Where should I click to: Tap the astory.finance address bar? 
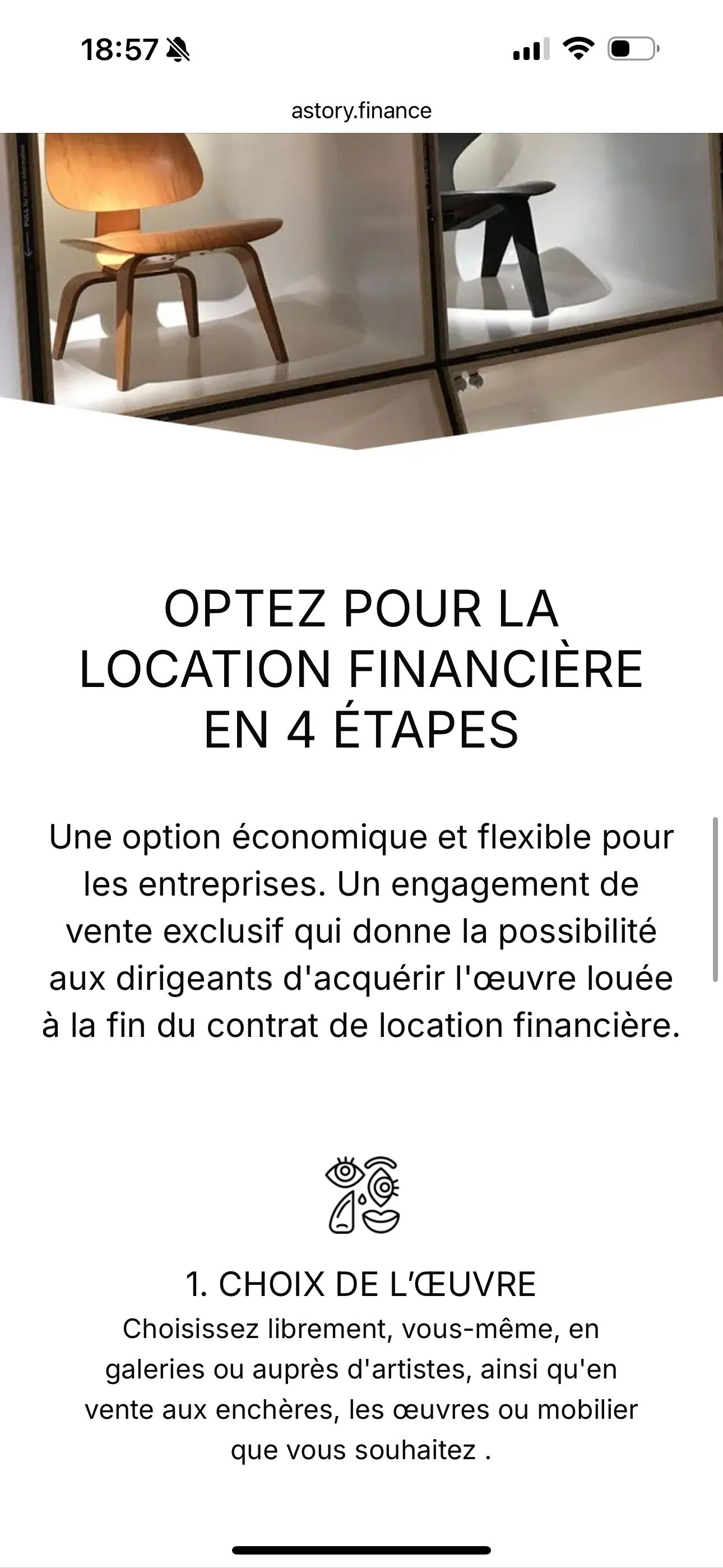pyautogui.click(x=361, y=111)
